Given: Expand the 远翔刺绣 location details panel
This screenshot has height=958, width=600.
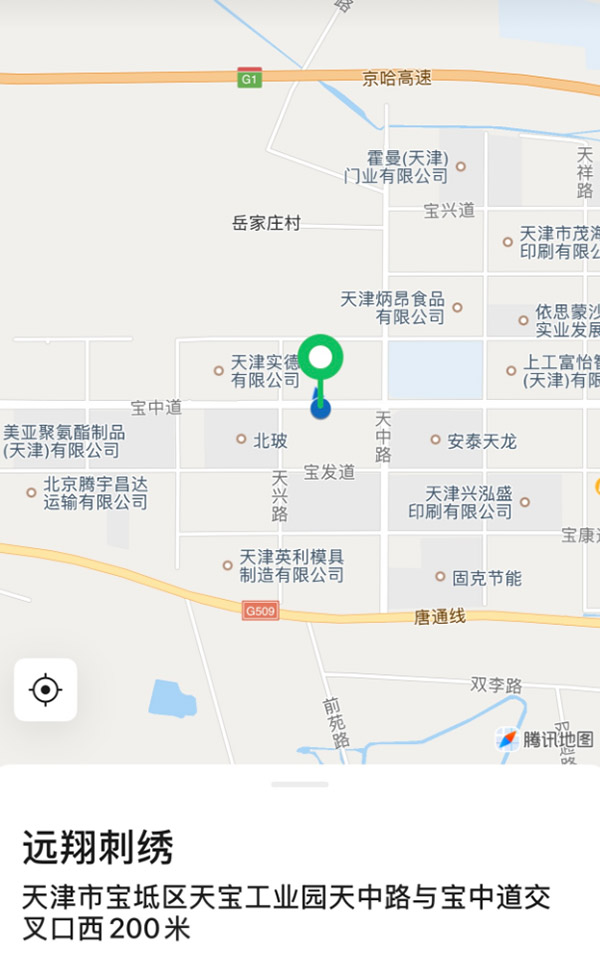Looking at the screenshot, I should tap(300, 785).
